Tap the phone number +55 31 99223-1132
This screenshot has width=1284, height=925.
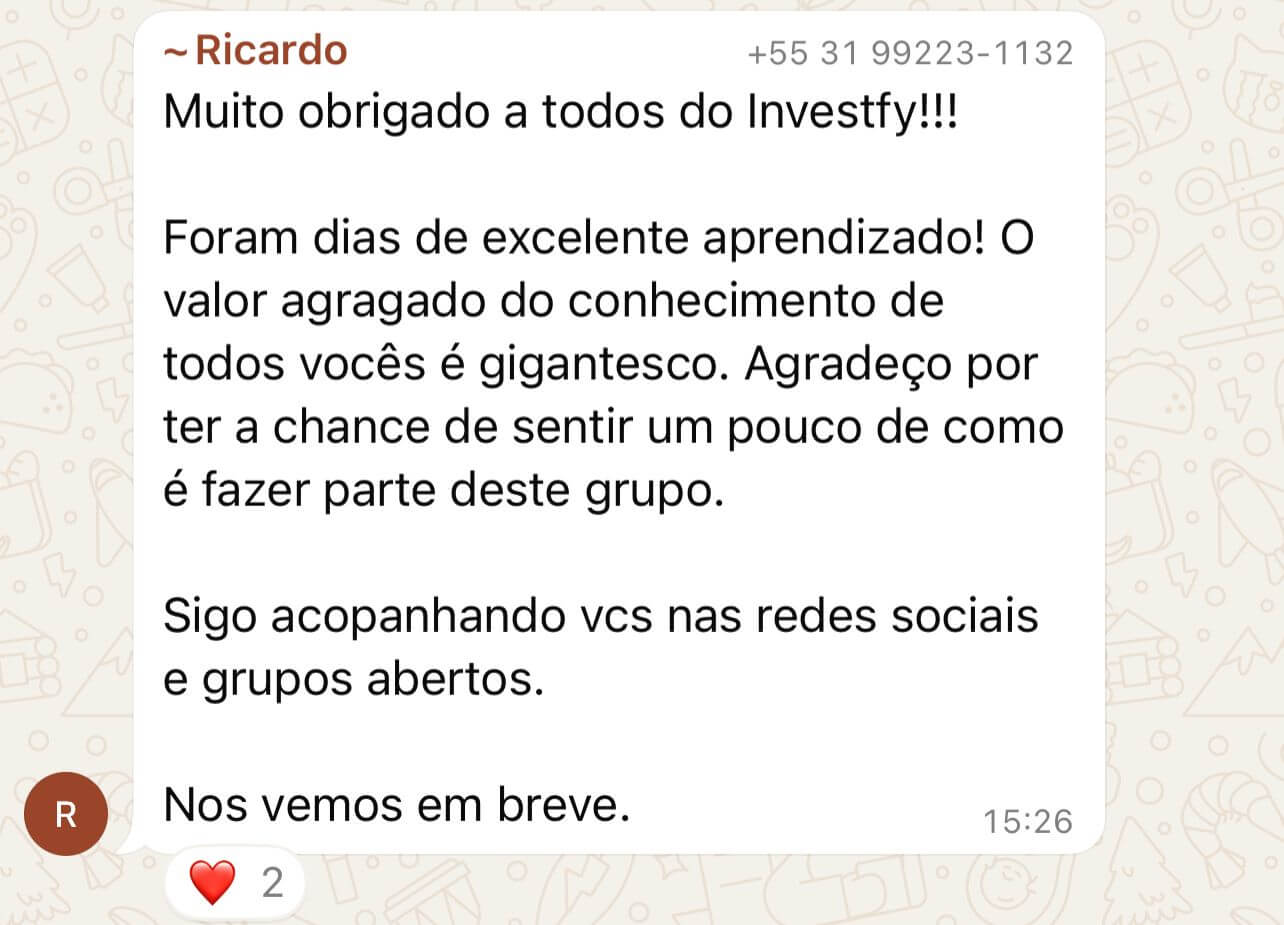pos(910,53)
